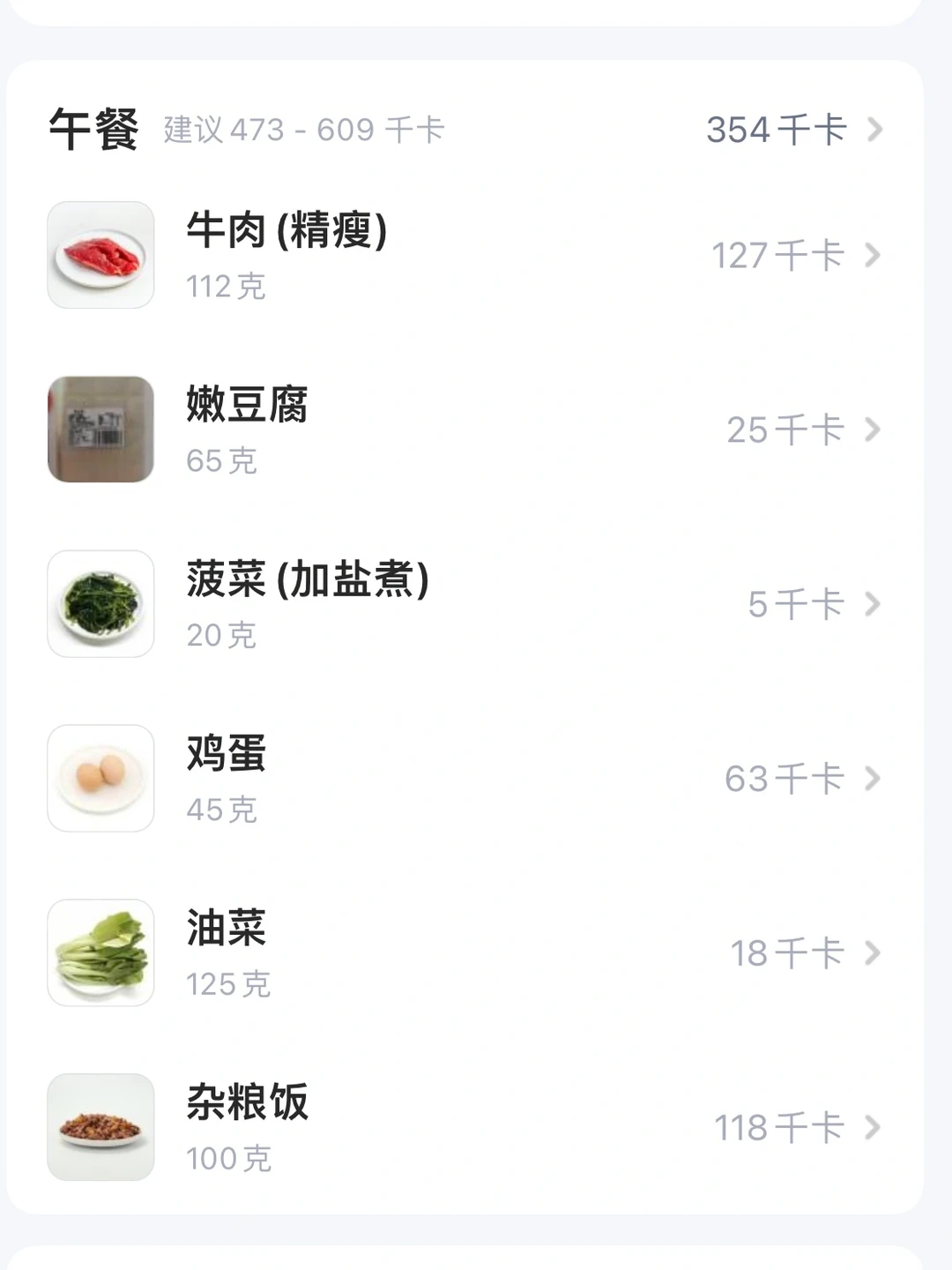Select the 嫩豆腐 65克 row

tap(465, 430)
